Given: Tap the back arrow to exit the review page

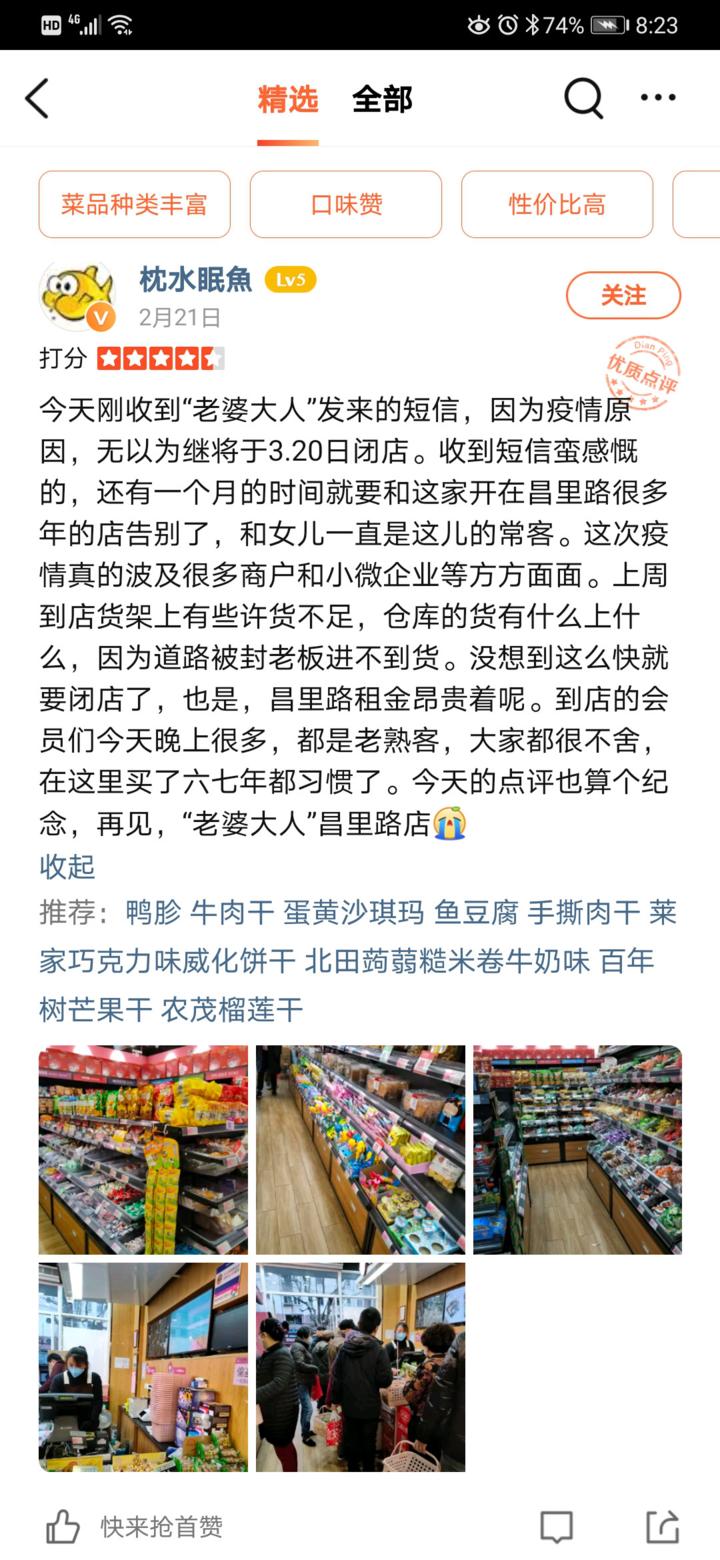Looking at the screenshot, I should tap(38, 98).
